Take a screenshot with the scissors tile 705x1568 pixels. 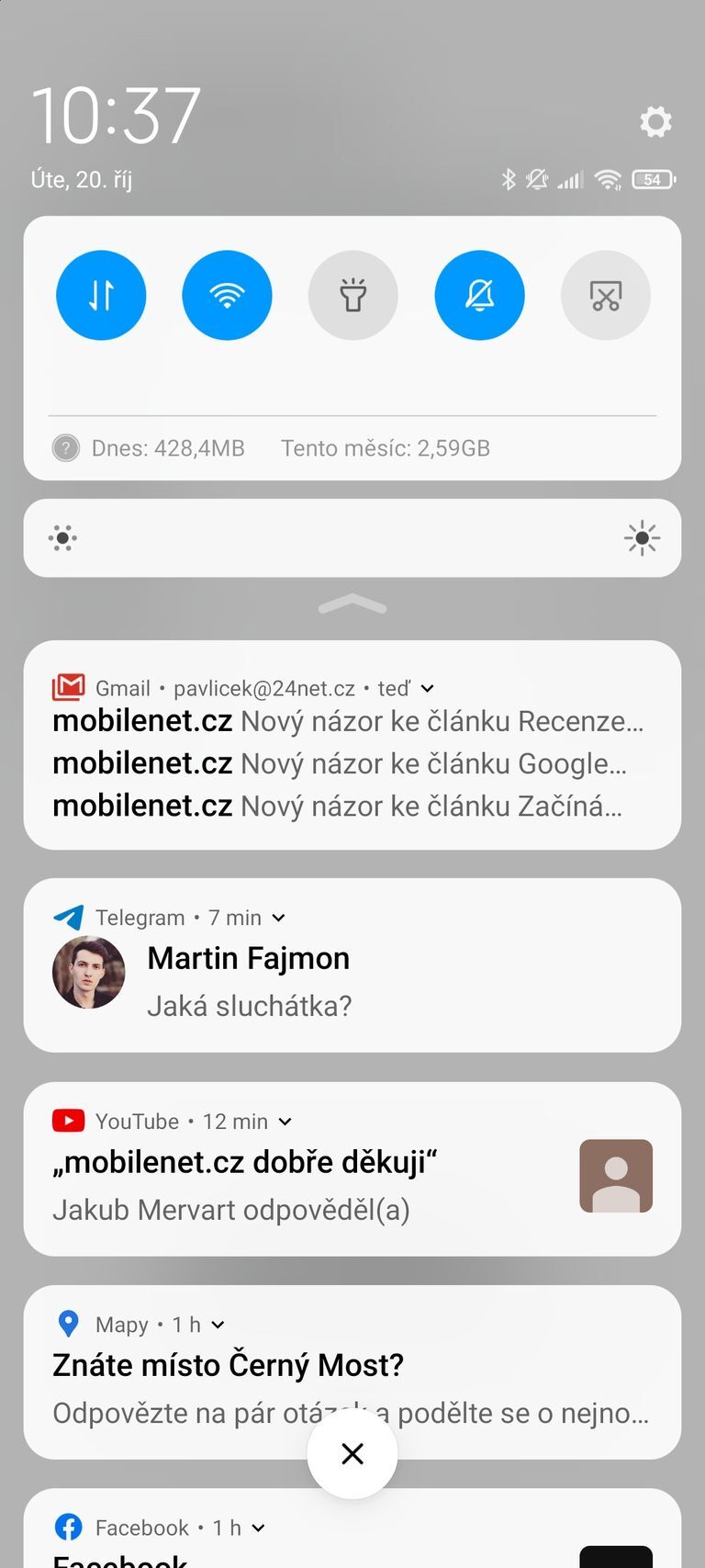coord(606,295)
